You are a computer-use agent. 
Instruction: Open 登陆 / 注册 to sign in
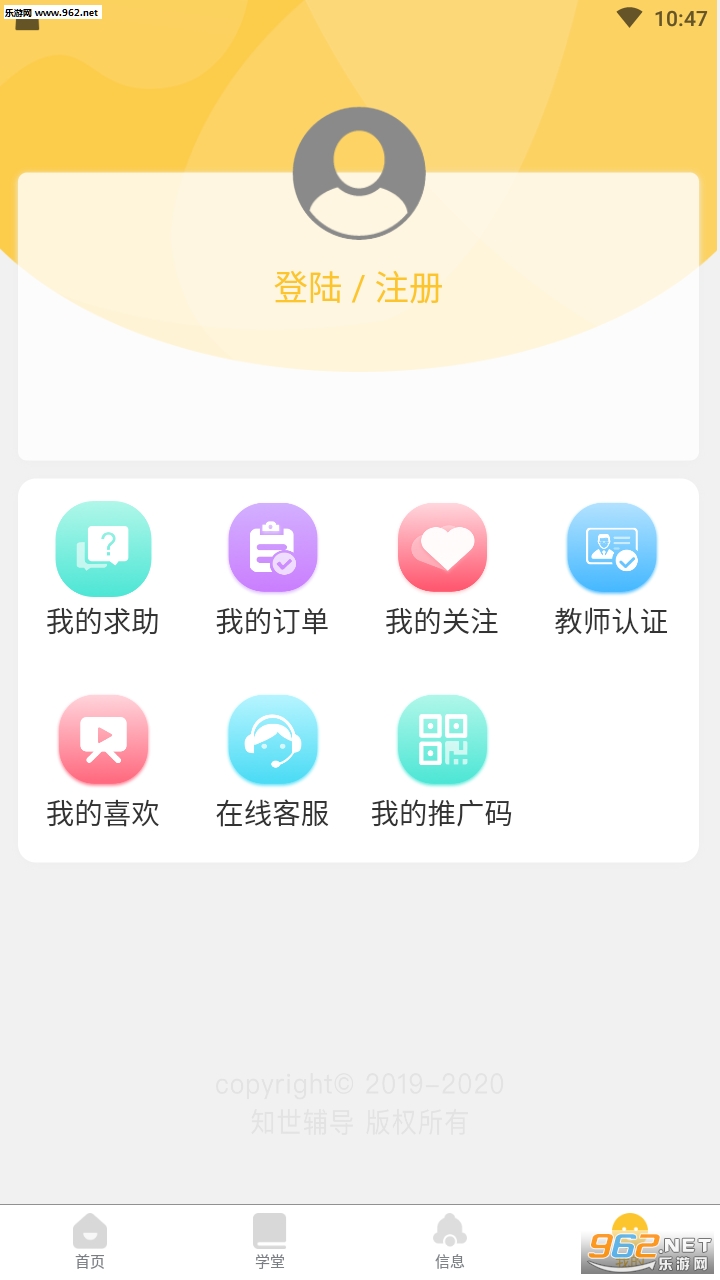point(359,288)
